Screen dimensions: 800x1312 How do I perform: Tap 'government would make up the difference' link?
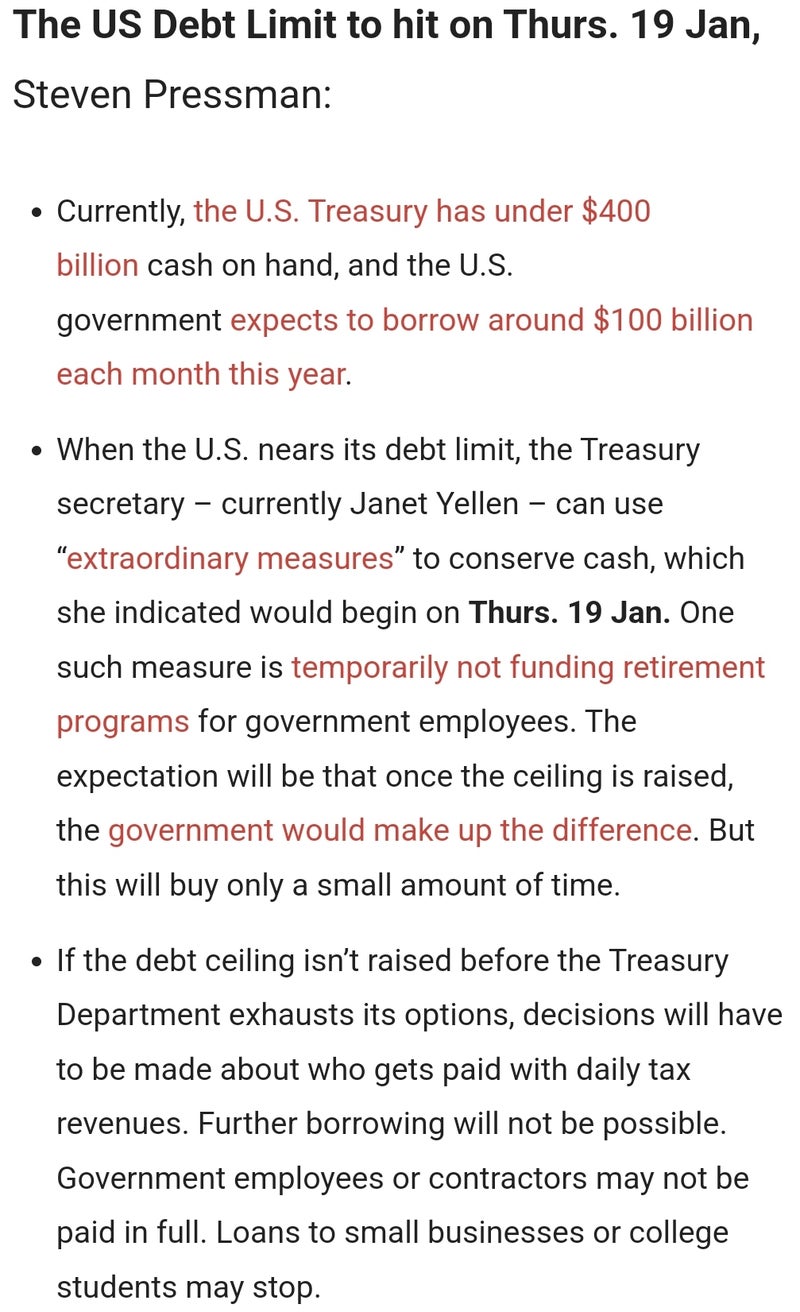click(x=399, y=830)
